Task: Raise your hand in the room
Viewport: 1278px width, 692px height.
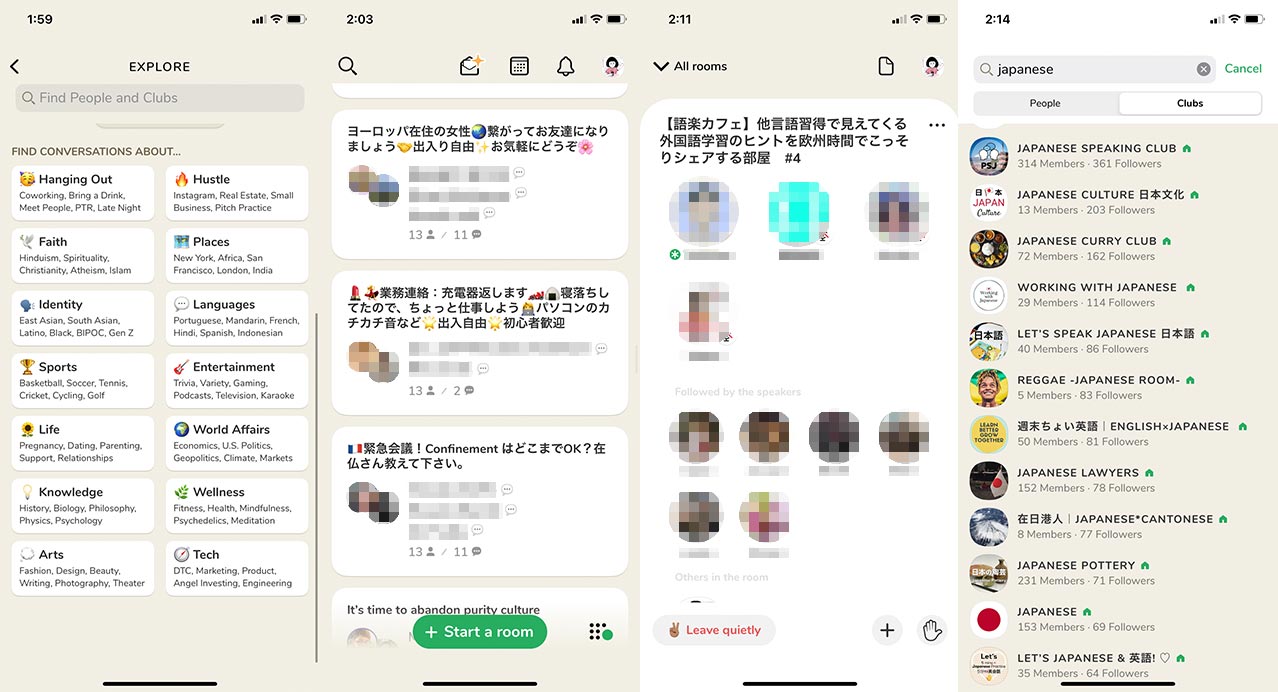Action: [932, 630]
